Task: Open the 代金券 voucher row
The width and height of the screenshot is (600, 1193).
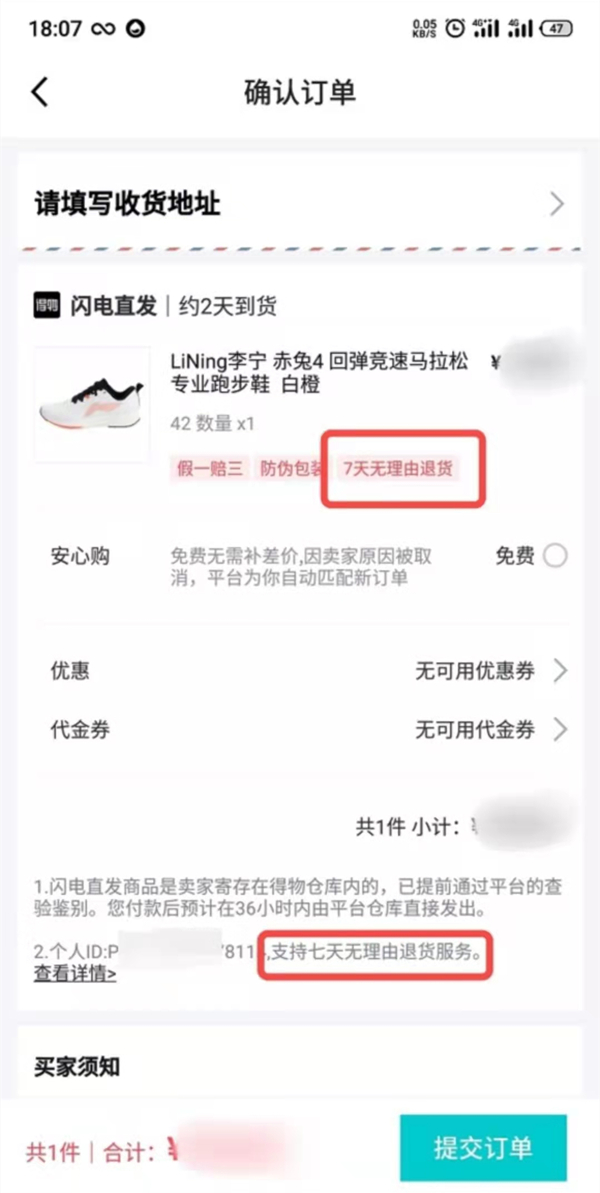Action: pyautogui.click(x=300, y=730)
